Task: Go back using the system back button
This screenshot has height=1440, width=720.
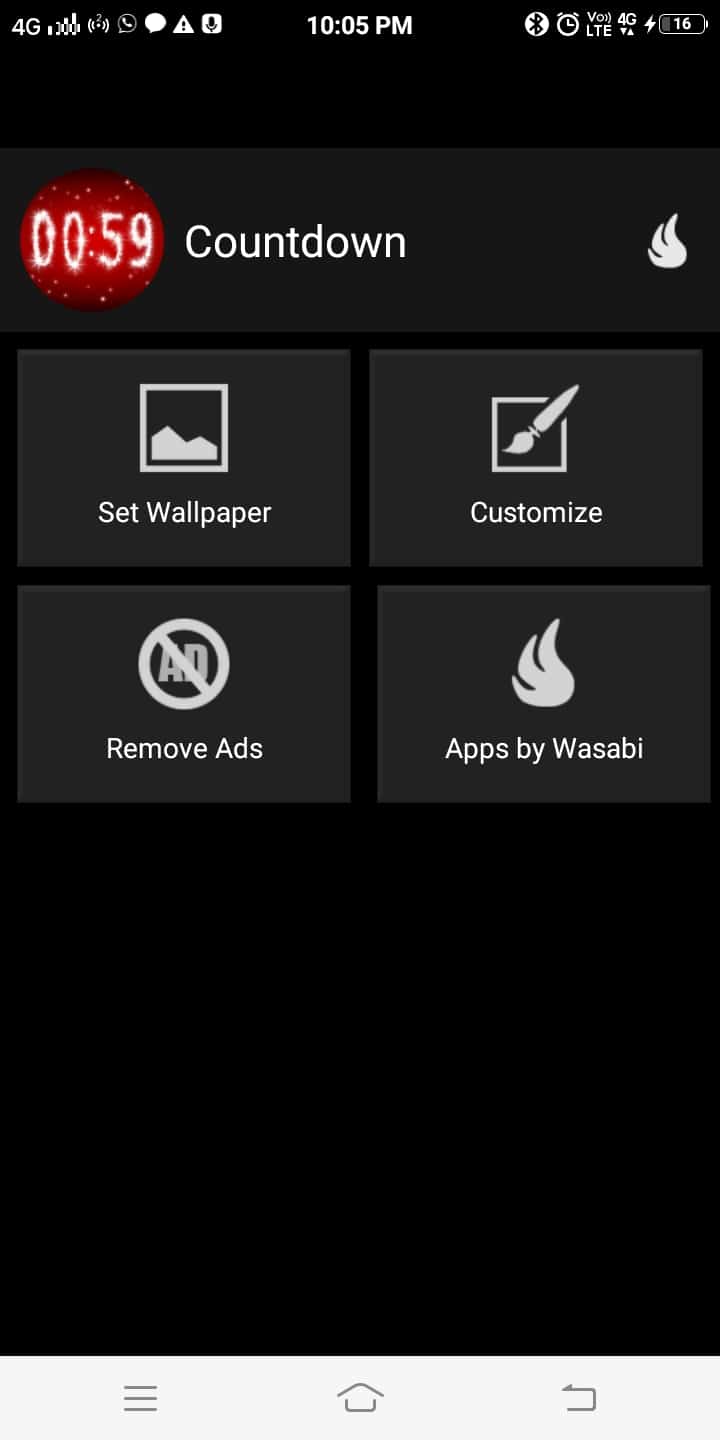Action: 579,1398
